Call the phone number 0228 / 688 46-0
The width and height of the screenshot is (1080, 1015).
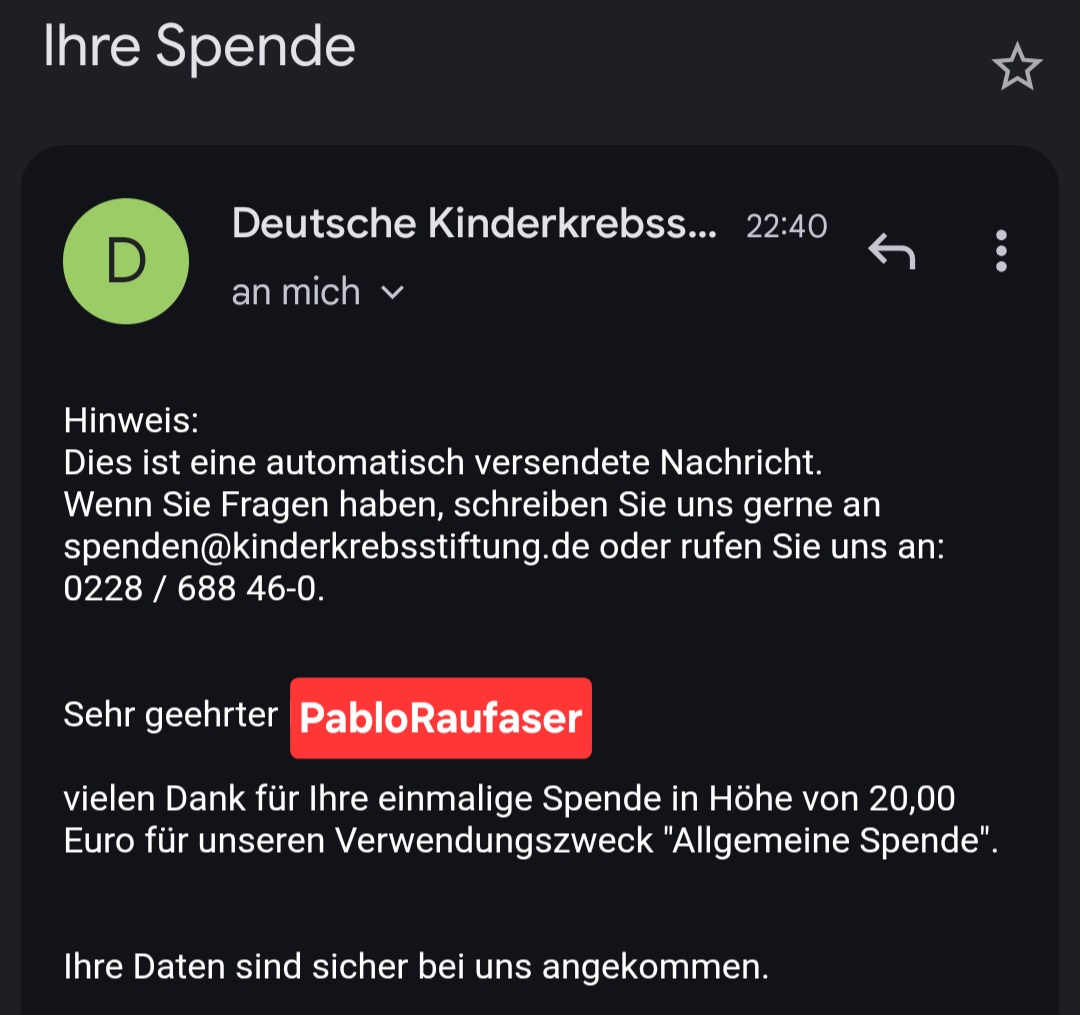(x=194, y=589)
